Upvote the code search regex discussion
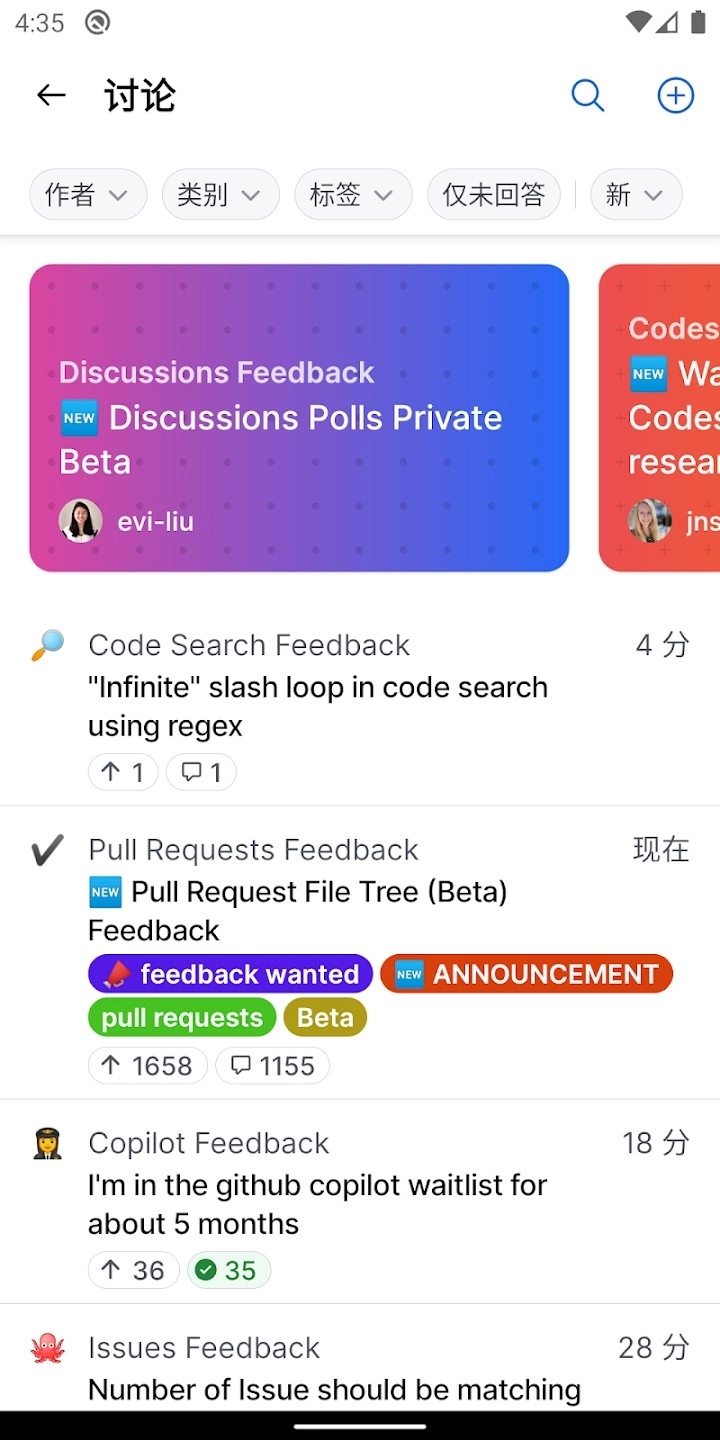Image resolution: width=720 pixels, height=1440 pixels. click(x=122, y=771)
